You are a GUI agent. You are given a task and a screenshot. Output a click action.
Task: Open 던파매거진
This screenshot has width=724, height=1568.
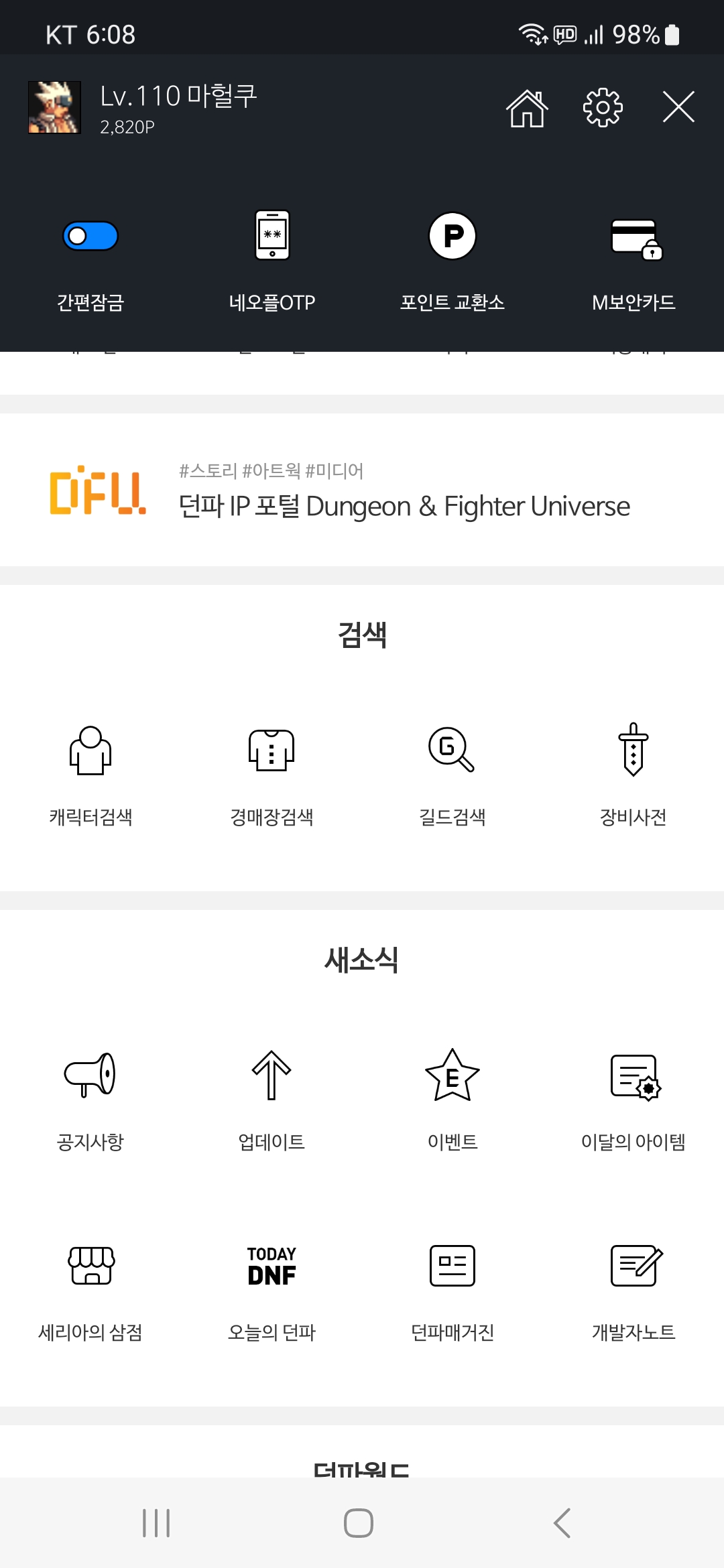click(x=452, y=1290)
